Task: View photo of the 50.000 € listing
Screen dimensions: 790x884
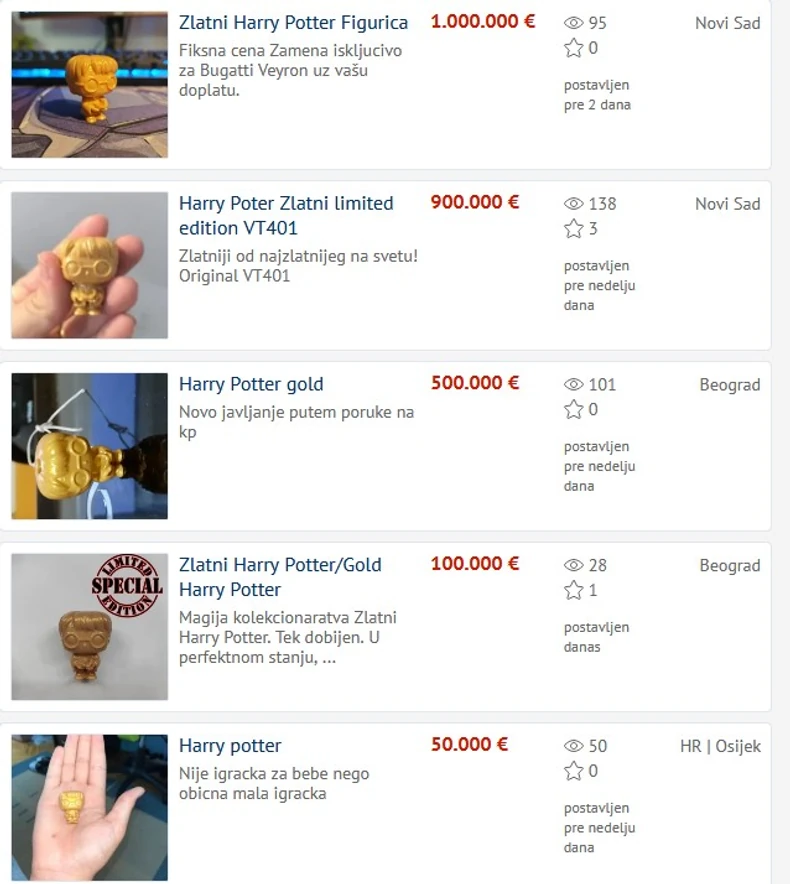Action: 90,807
